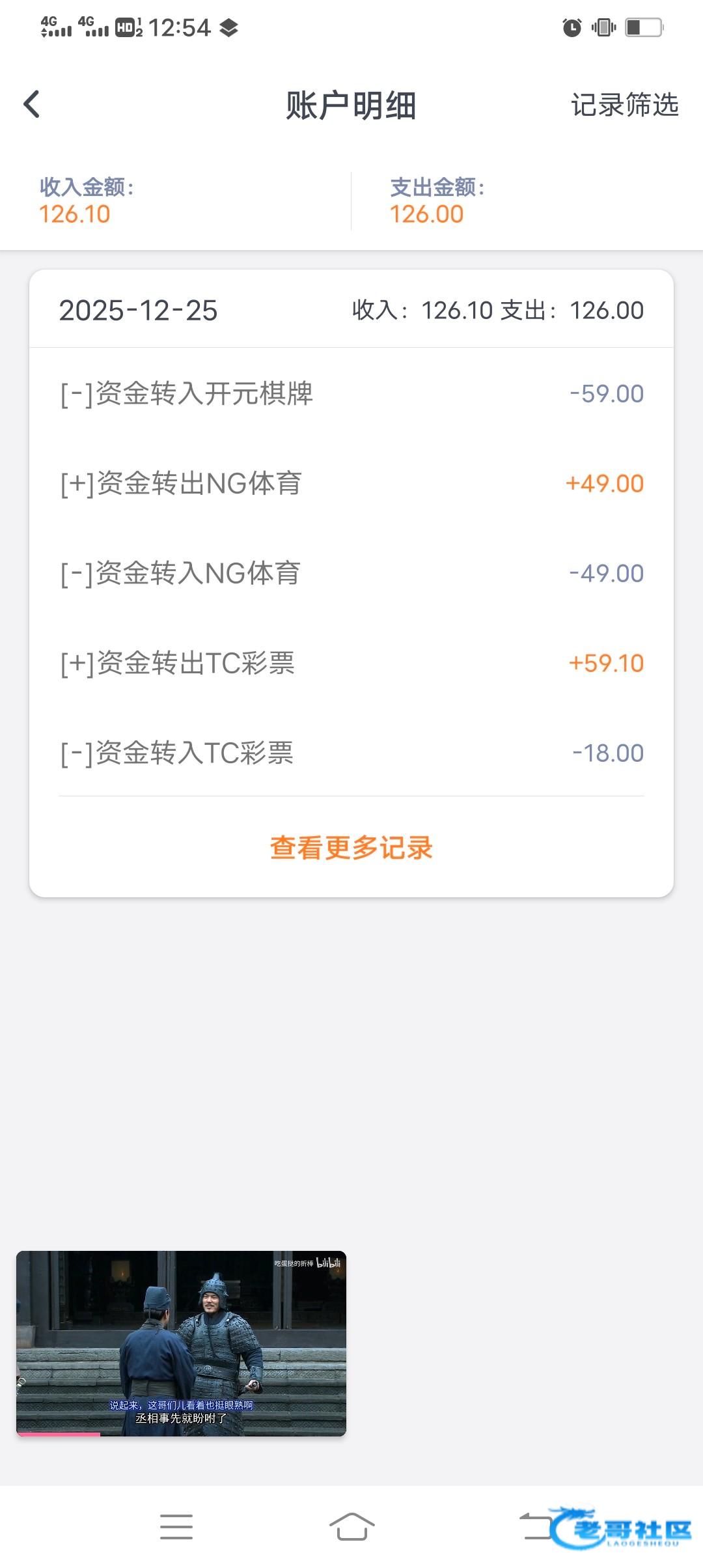Go back from 账户明细 page

pos(31,104)
